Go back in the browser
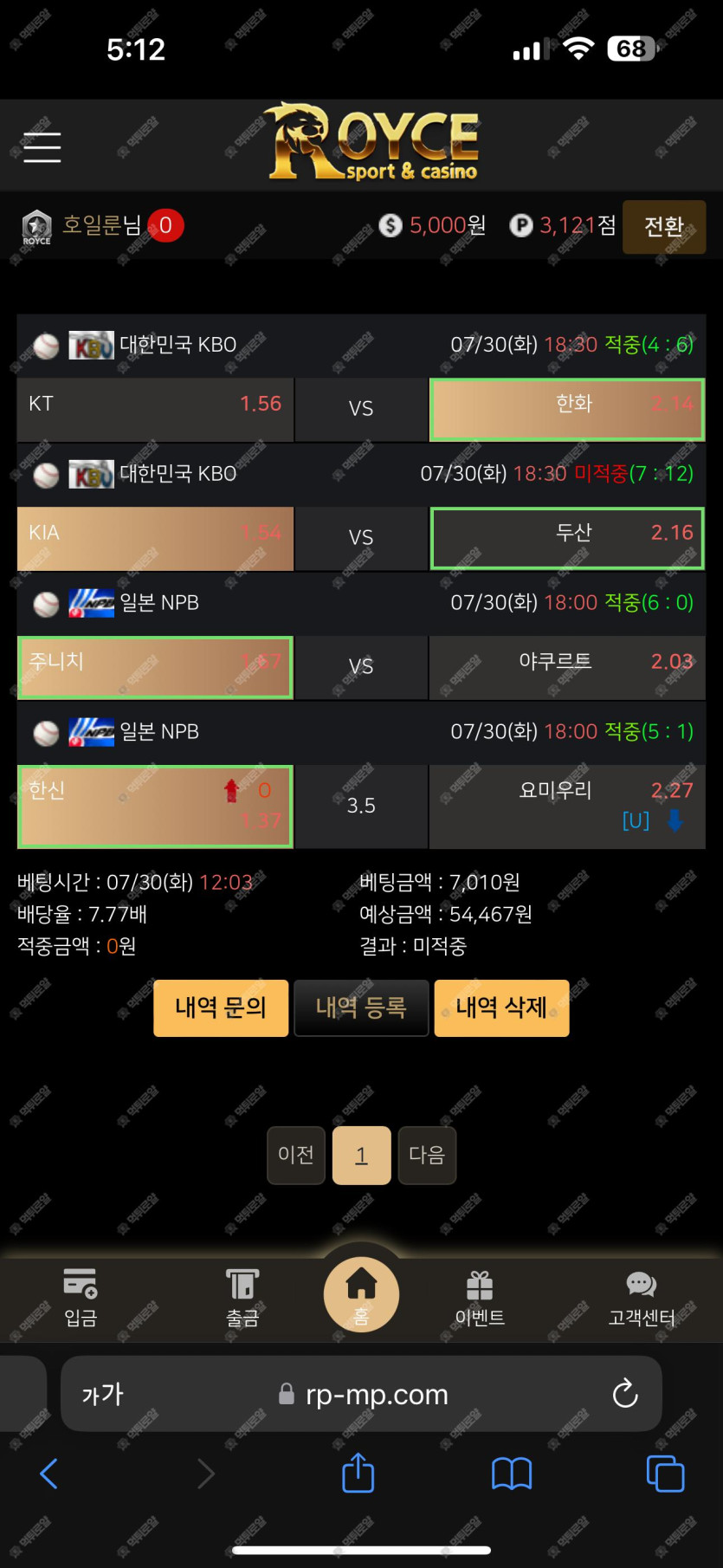Viewport: 723px width, 1568px height. [x=49, y=1473]
